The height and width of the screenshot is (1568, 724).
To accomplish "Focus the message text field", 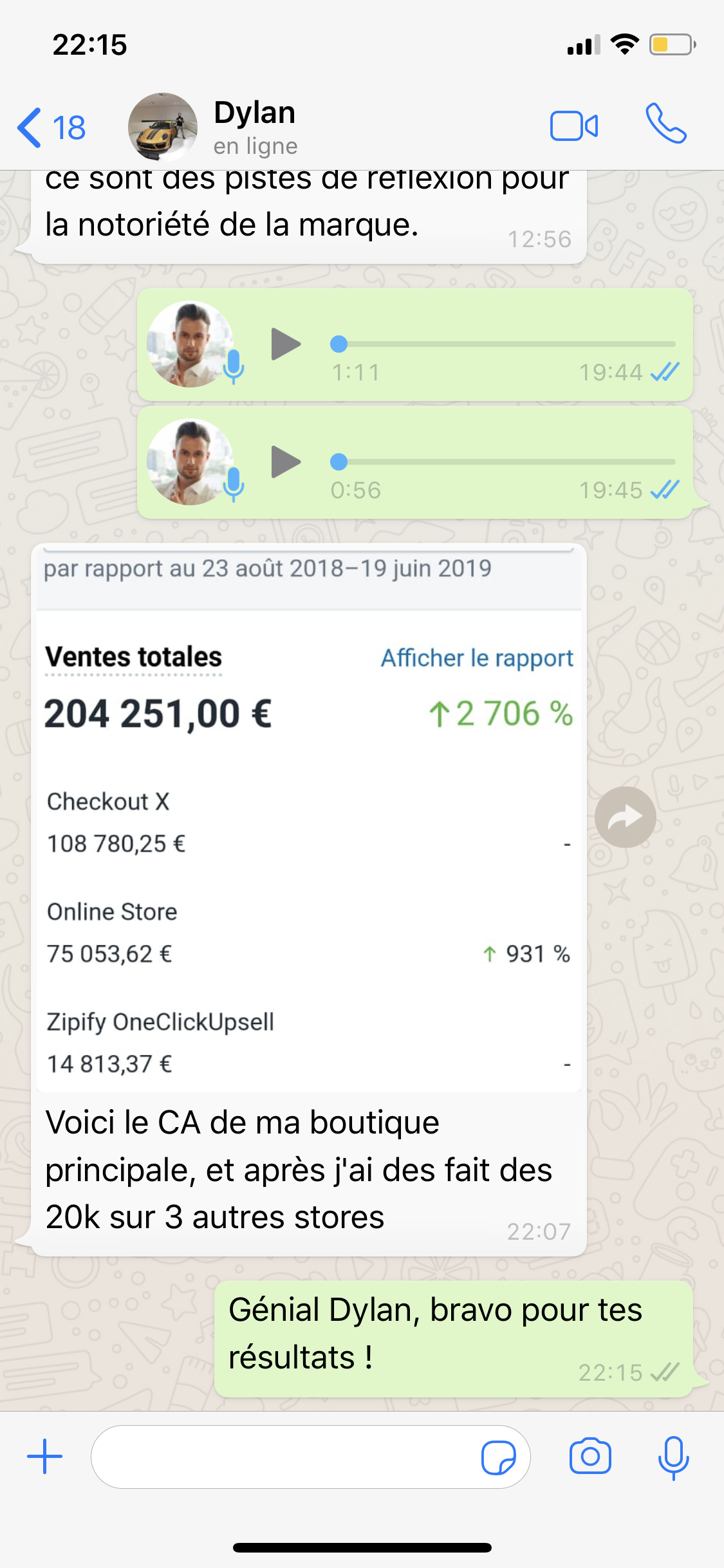I will point(283,1456).
